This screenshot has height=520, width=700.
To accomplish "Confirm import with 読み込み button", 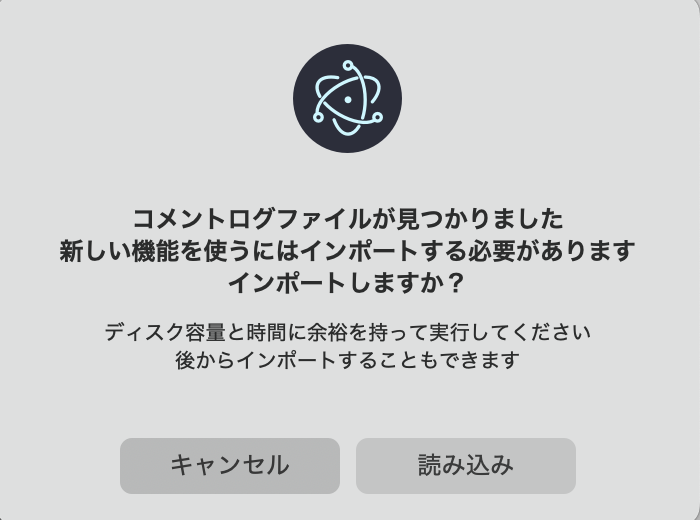I will tap(465, 465).
